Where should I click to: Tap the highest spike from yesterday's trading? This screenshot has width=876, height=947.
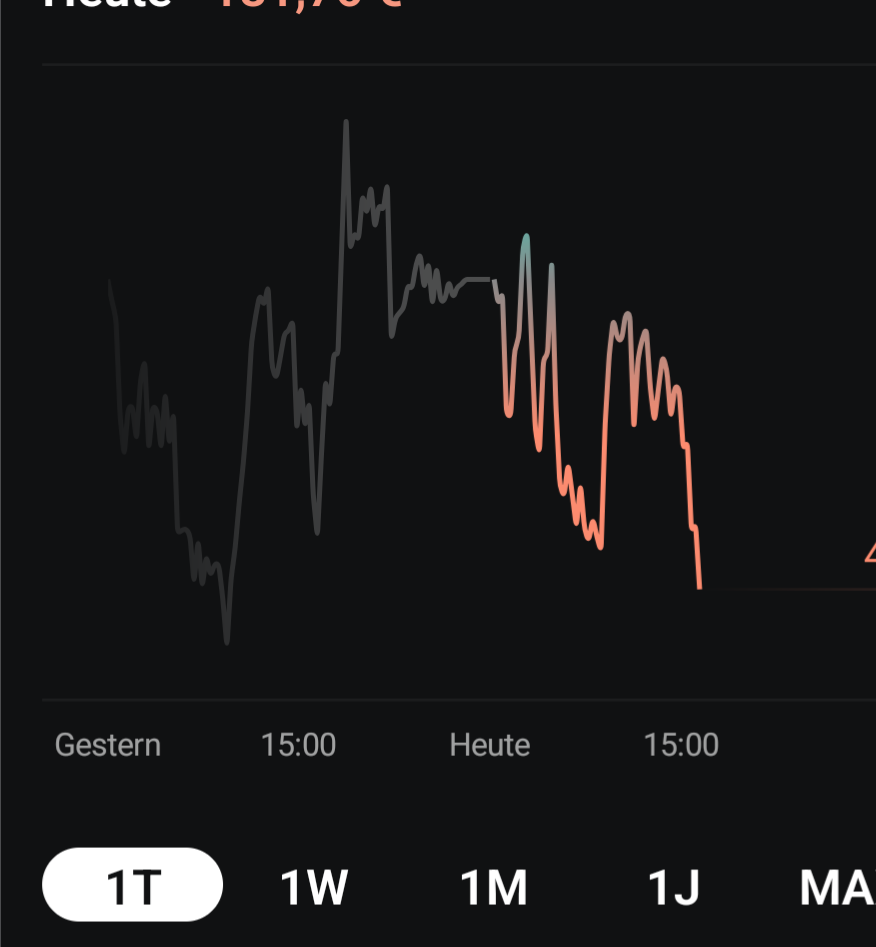[346, 120]
